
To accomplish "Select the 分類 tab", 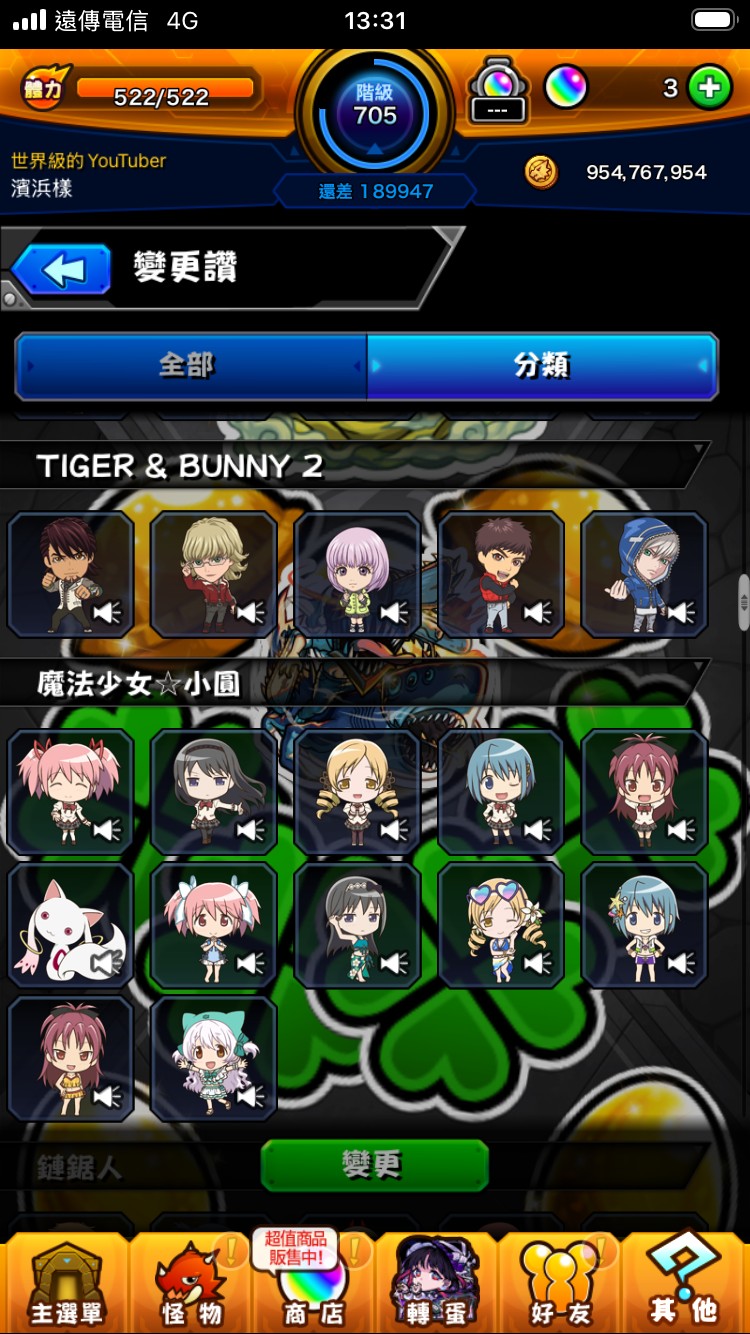I will pos(543,366).
